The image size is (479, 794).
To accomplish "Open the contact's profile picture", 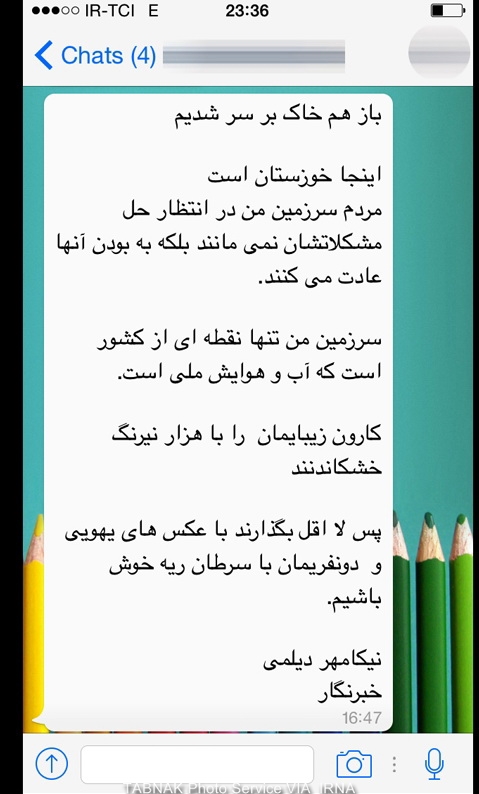I will 439,52.
